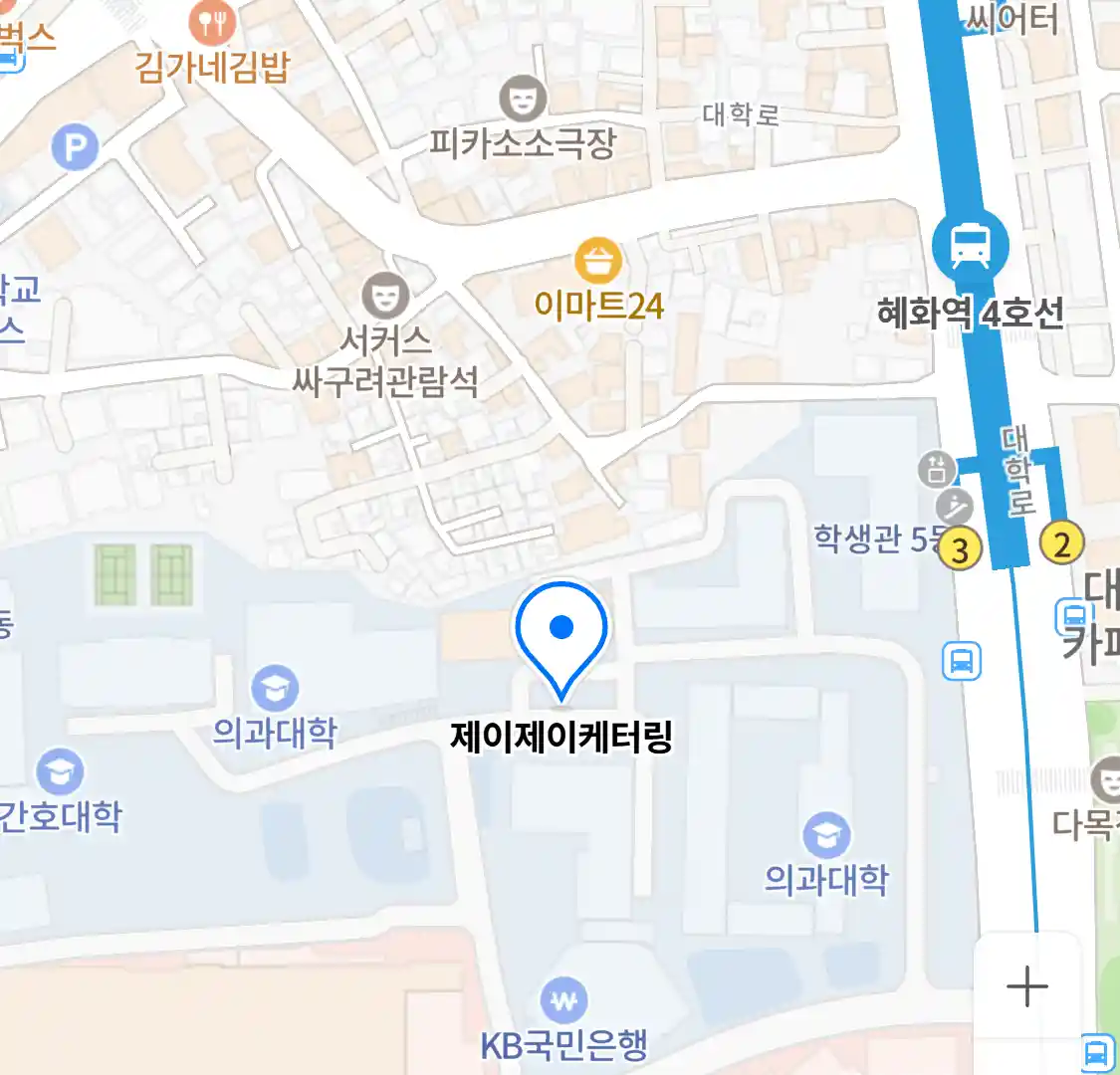Open the parking lot P marker

[76, 149]
